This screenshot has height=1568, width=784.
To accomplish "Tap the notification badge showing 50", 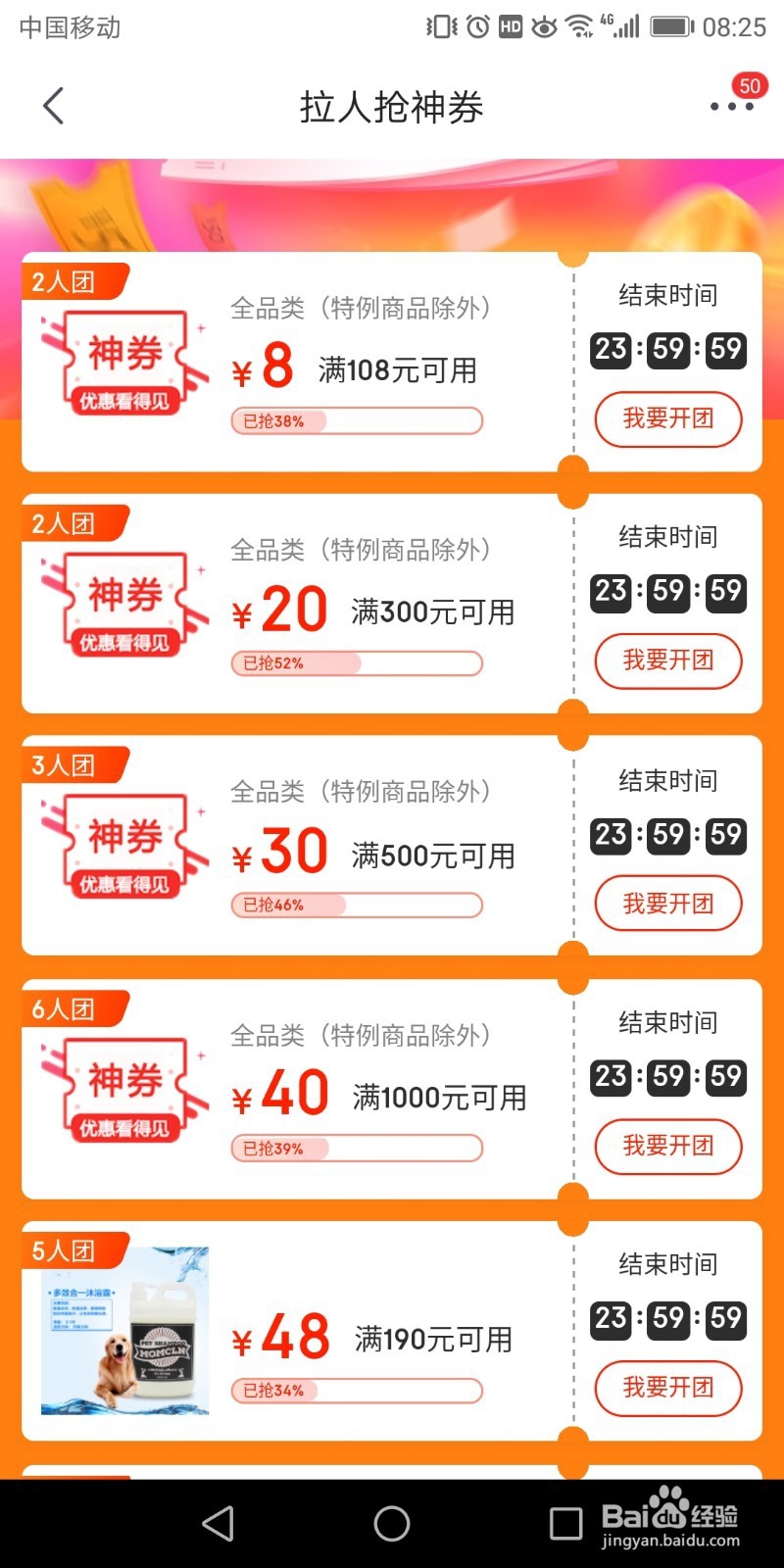I will click(x=750, y=86).
